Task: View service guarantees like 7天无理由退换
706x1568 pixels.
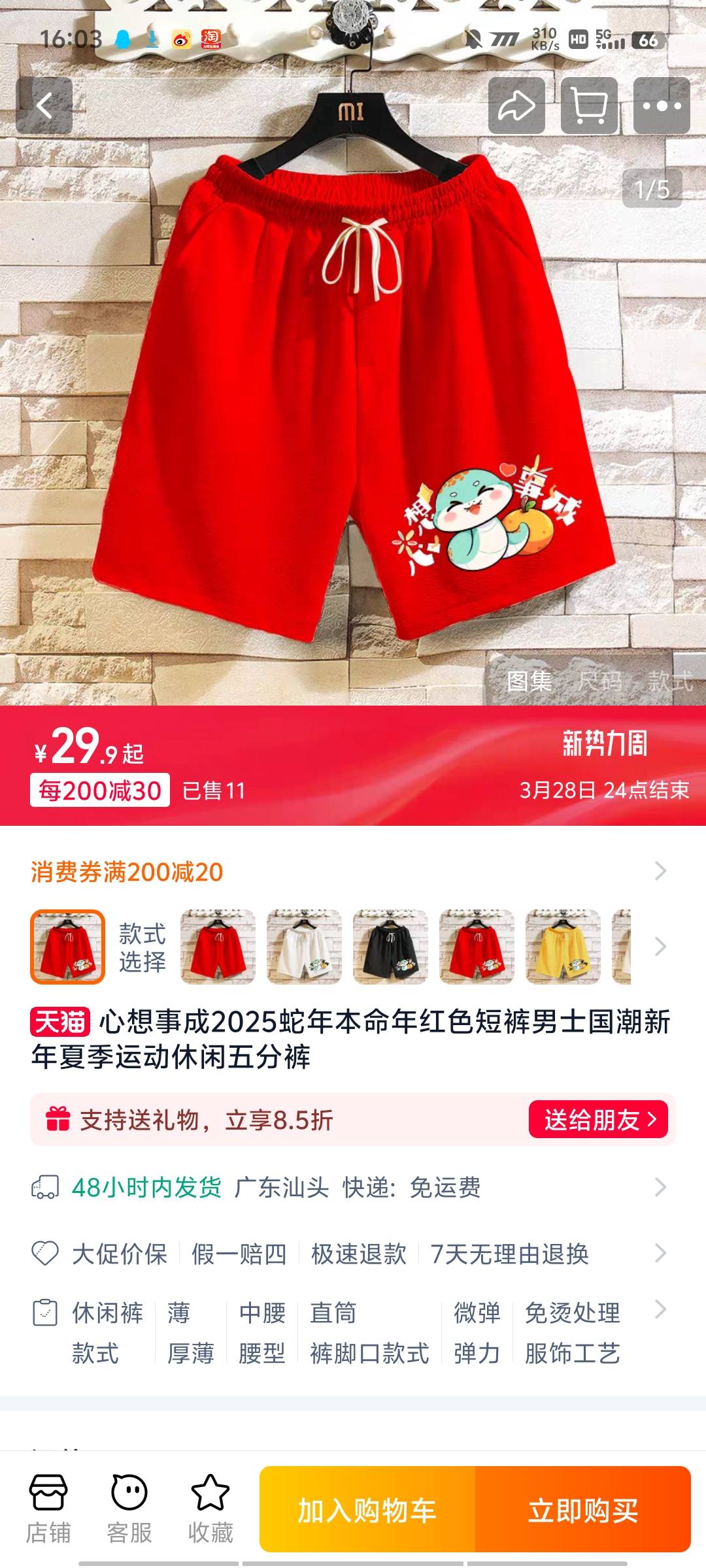Action: [x=353, y=1254]
